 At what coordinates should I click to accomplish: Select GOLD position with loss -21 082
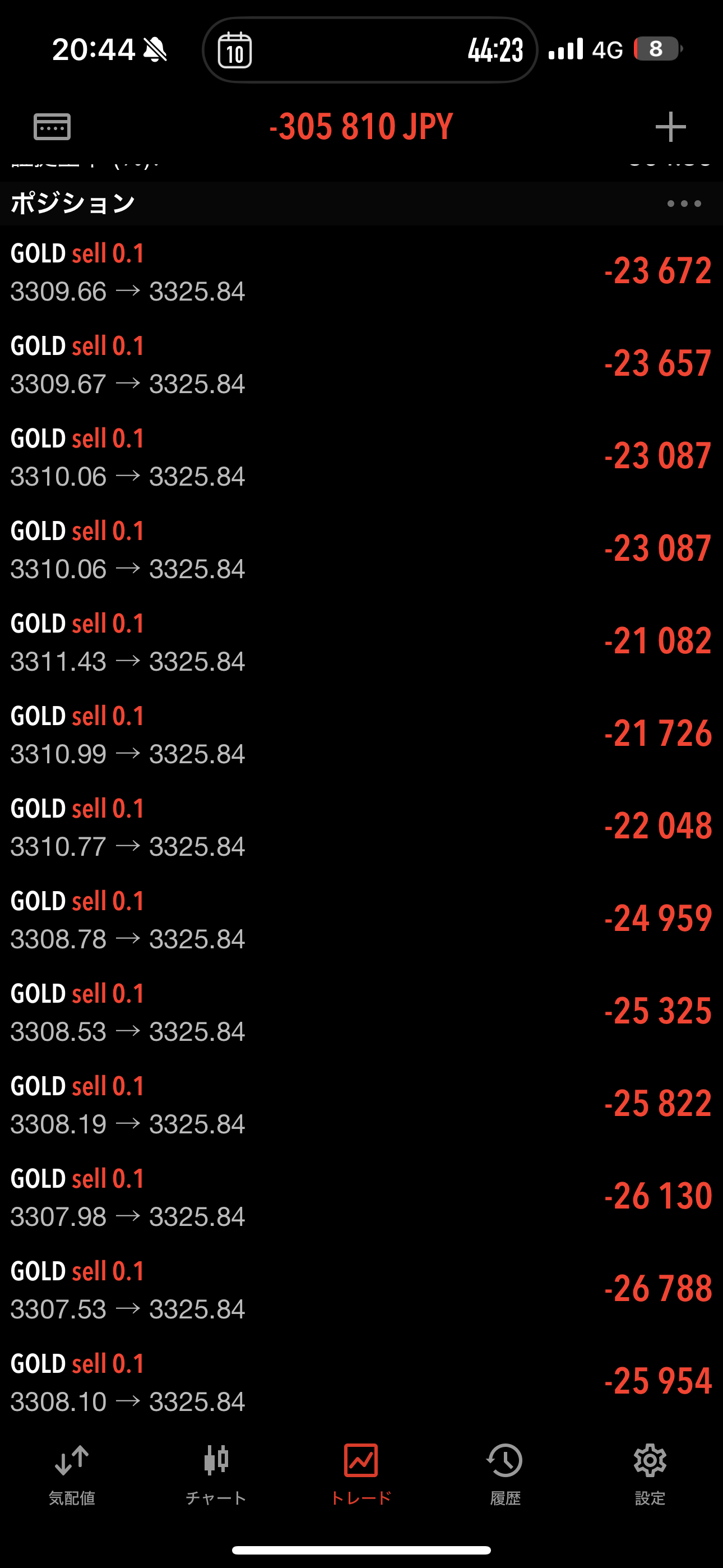coord(361,642)
